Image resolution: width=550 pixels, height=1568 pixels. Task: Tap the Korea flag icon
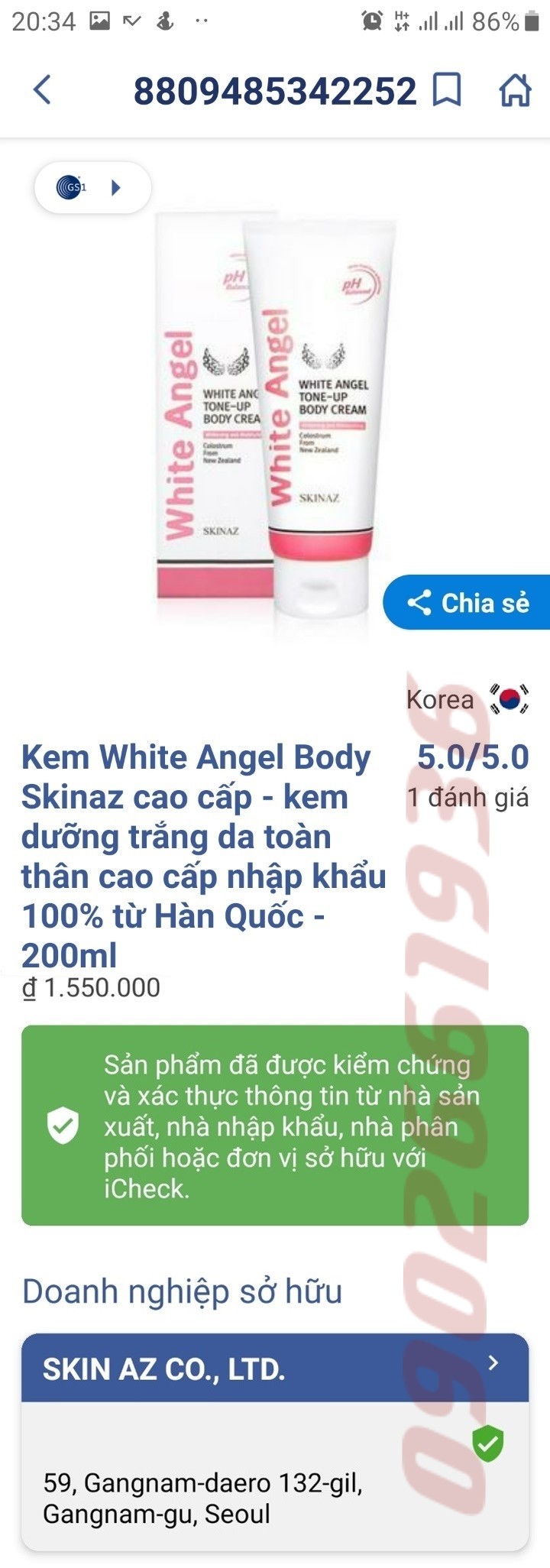(510, 698)
